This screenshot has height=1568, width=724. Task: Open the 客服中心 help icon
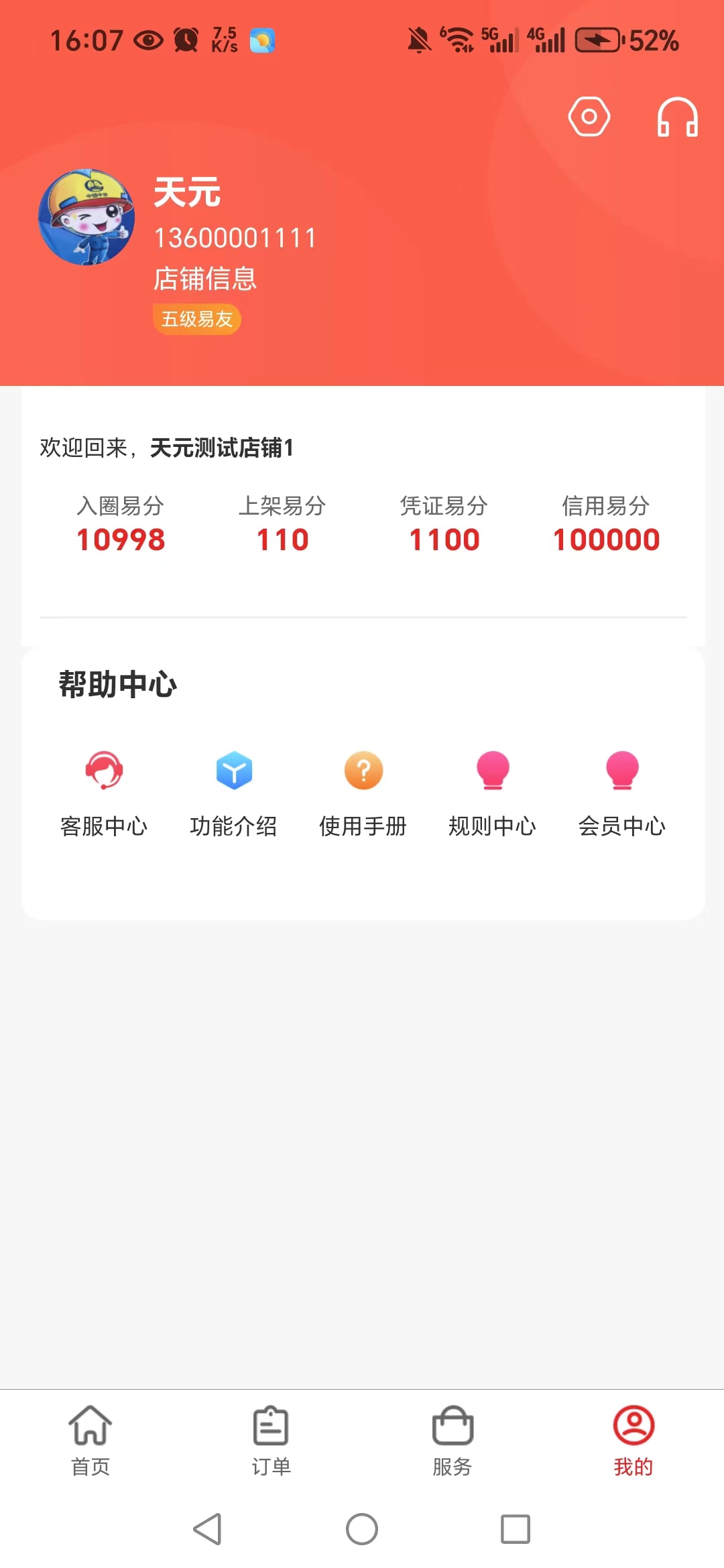(104, 772)
